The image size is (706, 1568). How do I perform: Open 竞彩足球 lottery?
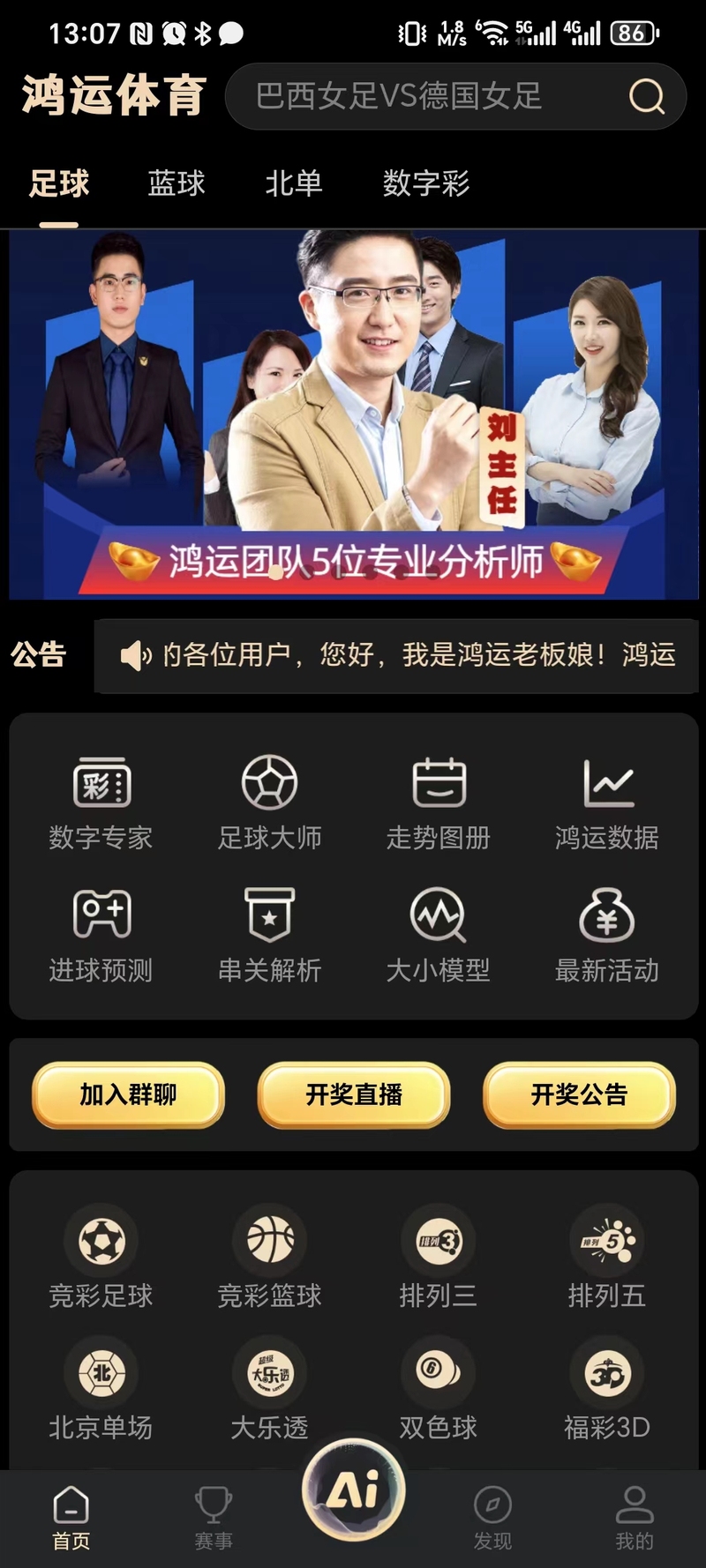click(x=101, y=1257)
